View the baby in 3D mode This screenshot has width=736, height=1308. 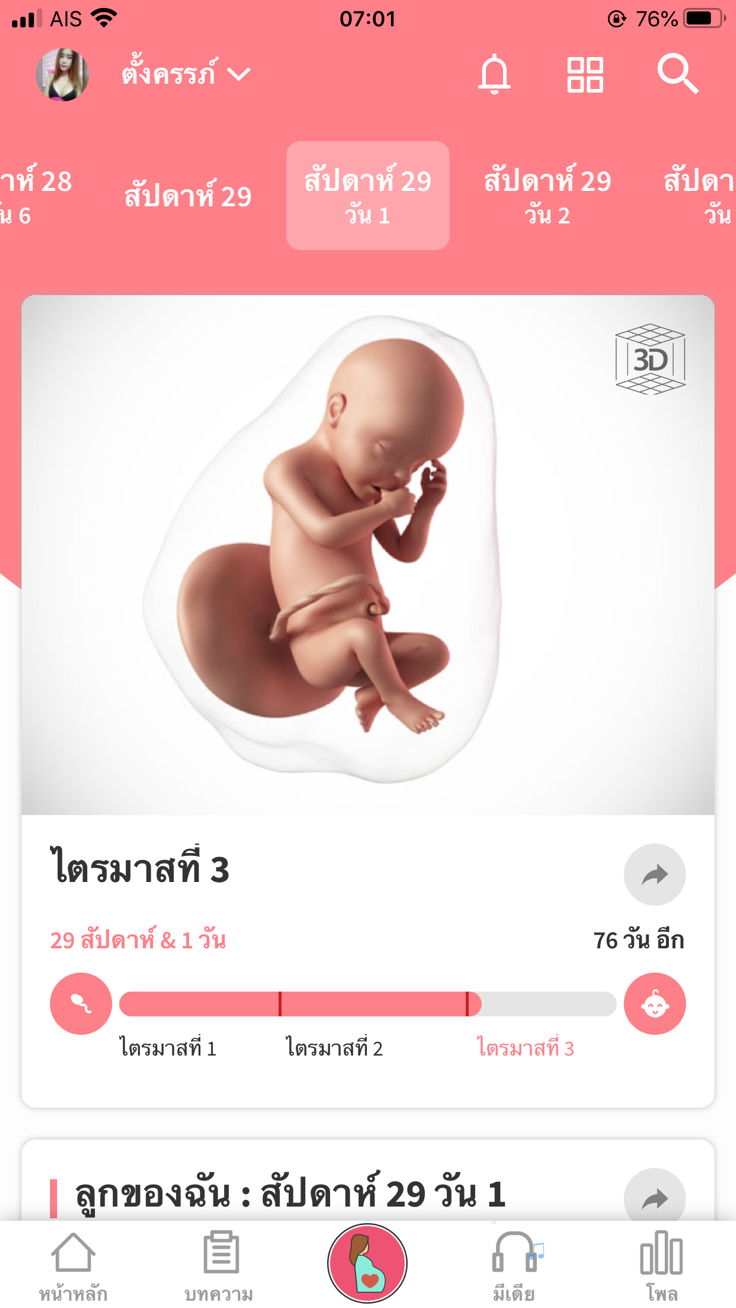[650, 358]
